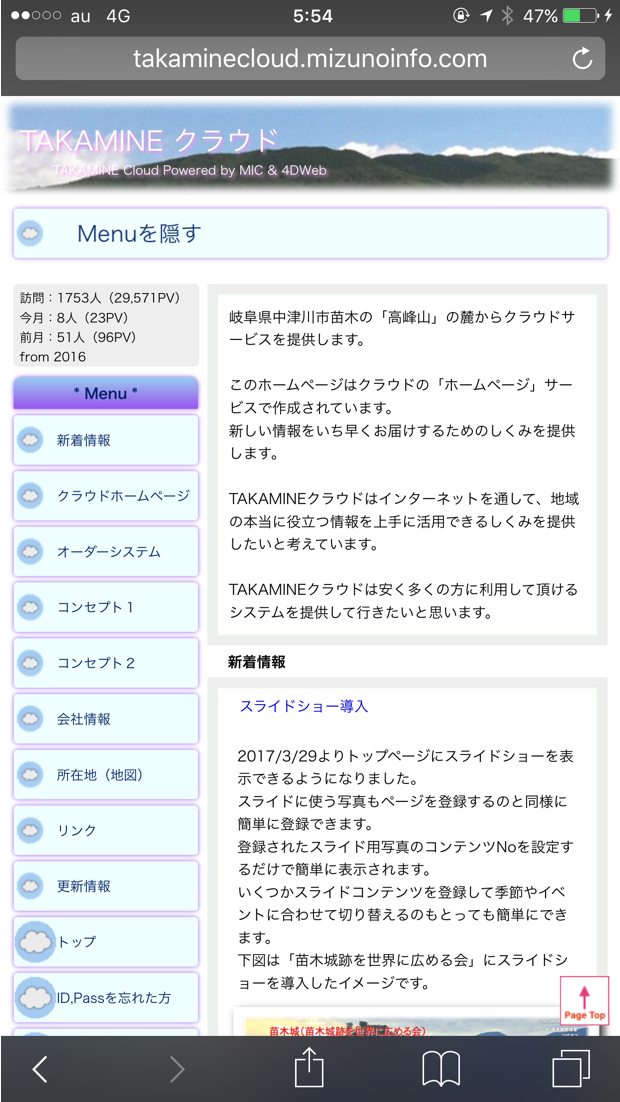The image size is (620, 1102).
Task: Open 更新情報 from the menu
Action: (106, 886)
